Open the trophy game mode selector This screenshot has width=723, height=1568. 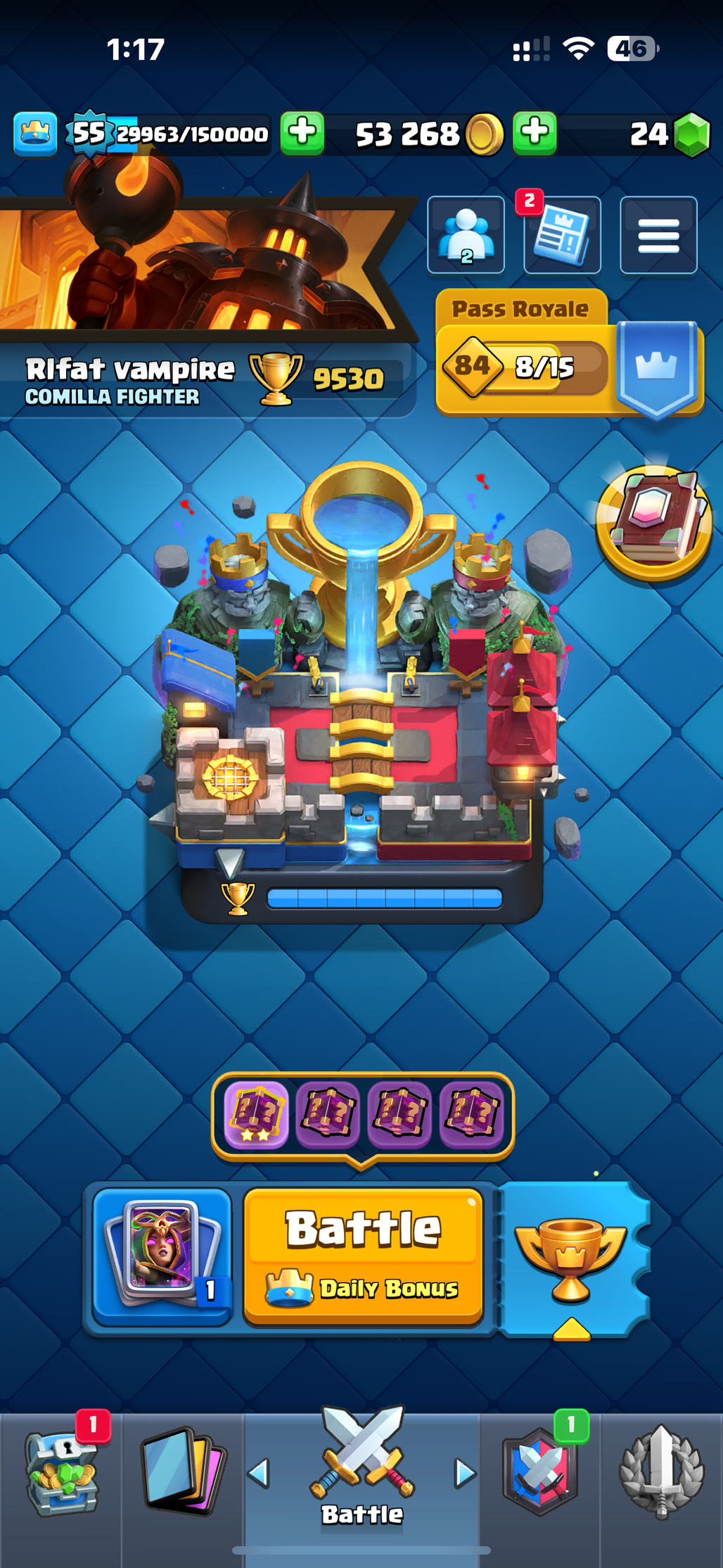pyautogui.click(x=571, y=1258)
